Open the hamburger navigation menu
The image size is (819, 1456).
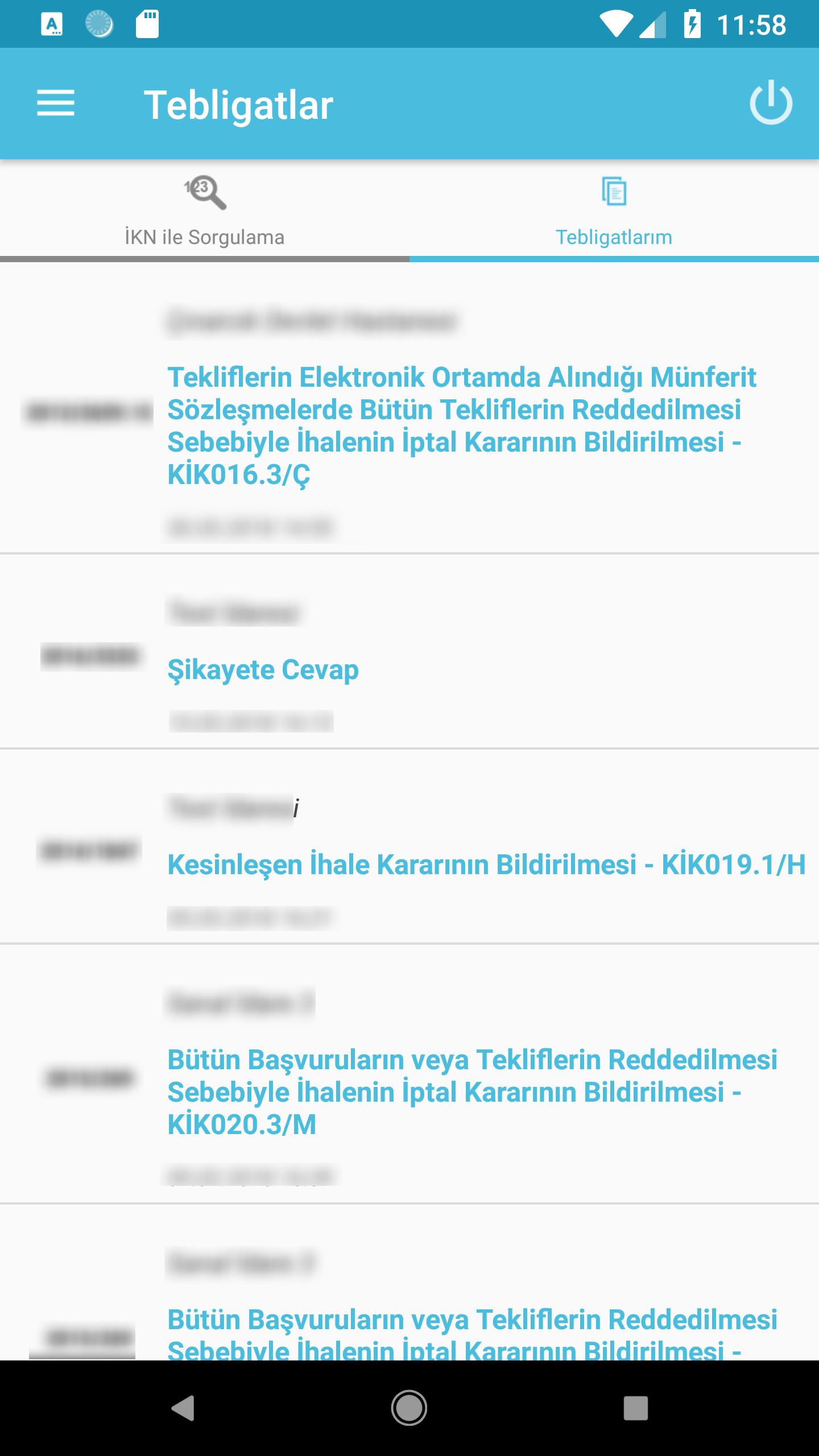(56, 104)
